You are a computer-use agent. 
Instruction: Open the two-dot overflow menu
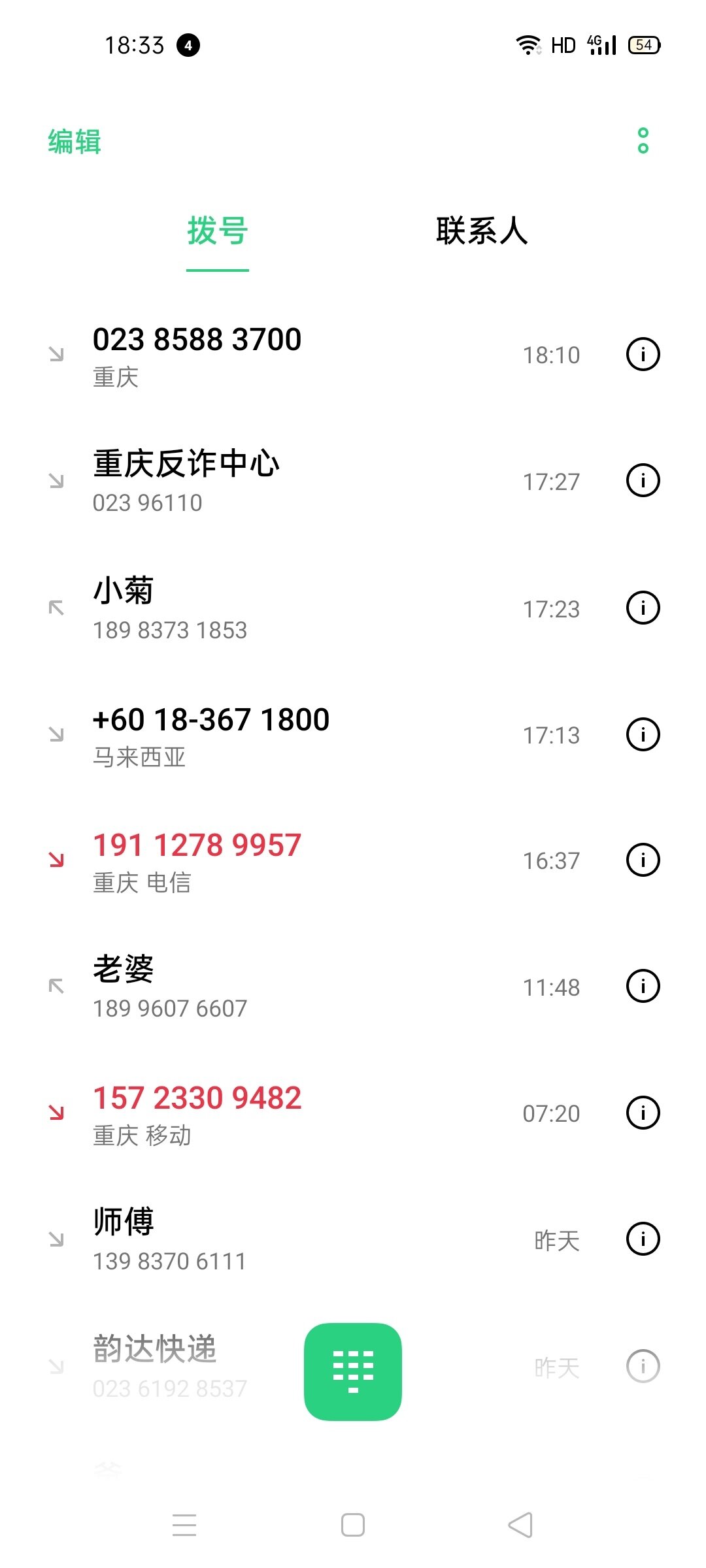click(x=643, y=140)
